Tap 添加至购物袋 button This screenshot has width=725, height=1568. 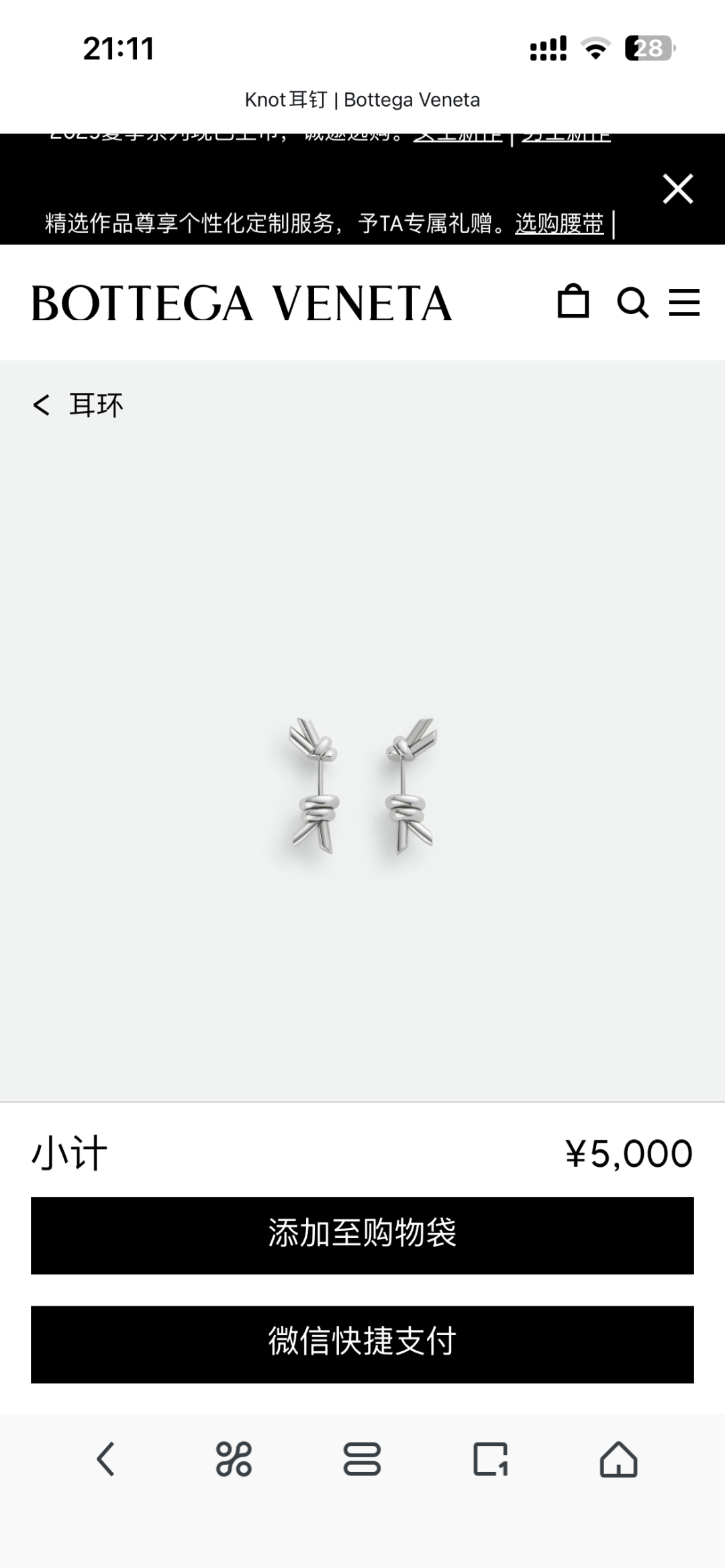tap(362, 1235)
